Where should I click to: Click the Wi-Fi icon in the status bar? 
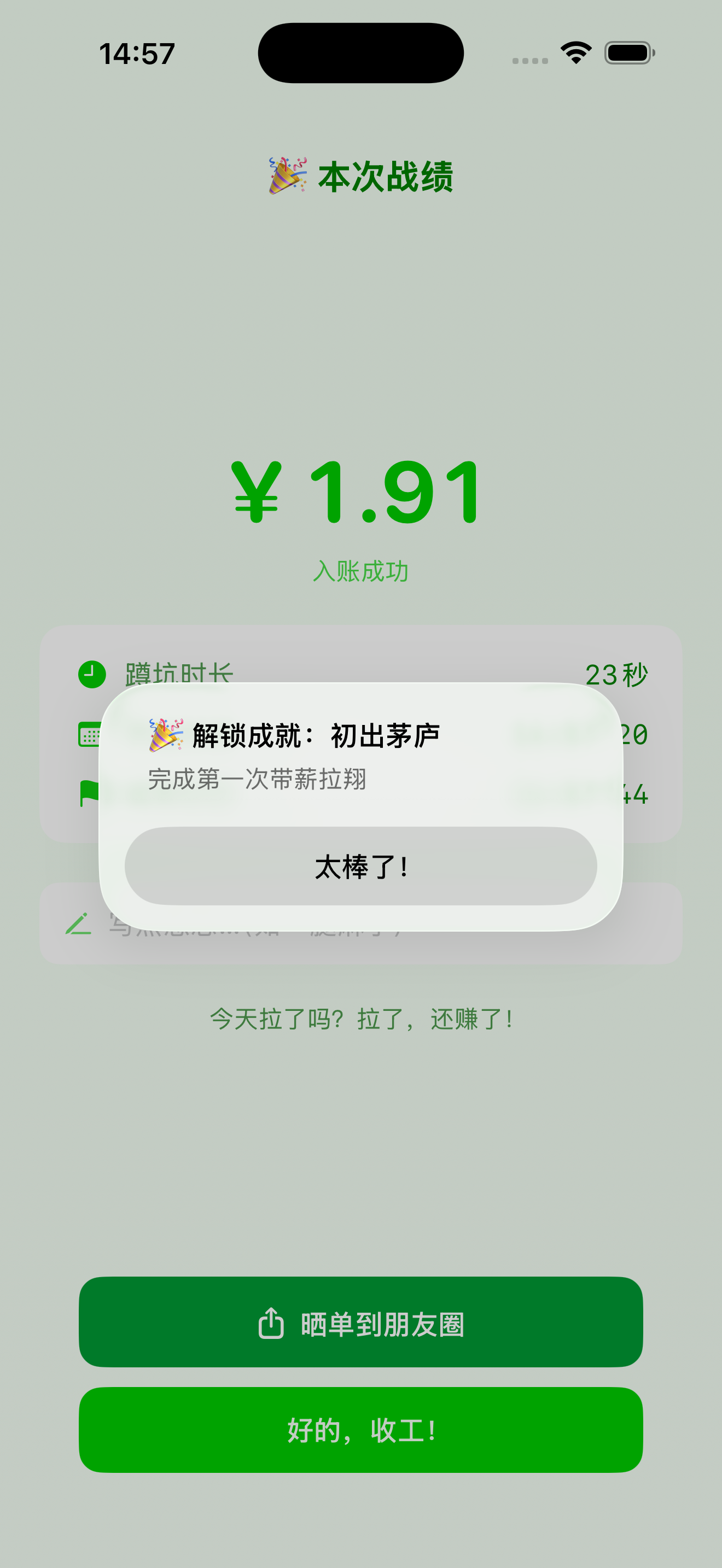tap(575, 54)
